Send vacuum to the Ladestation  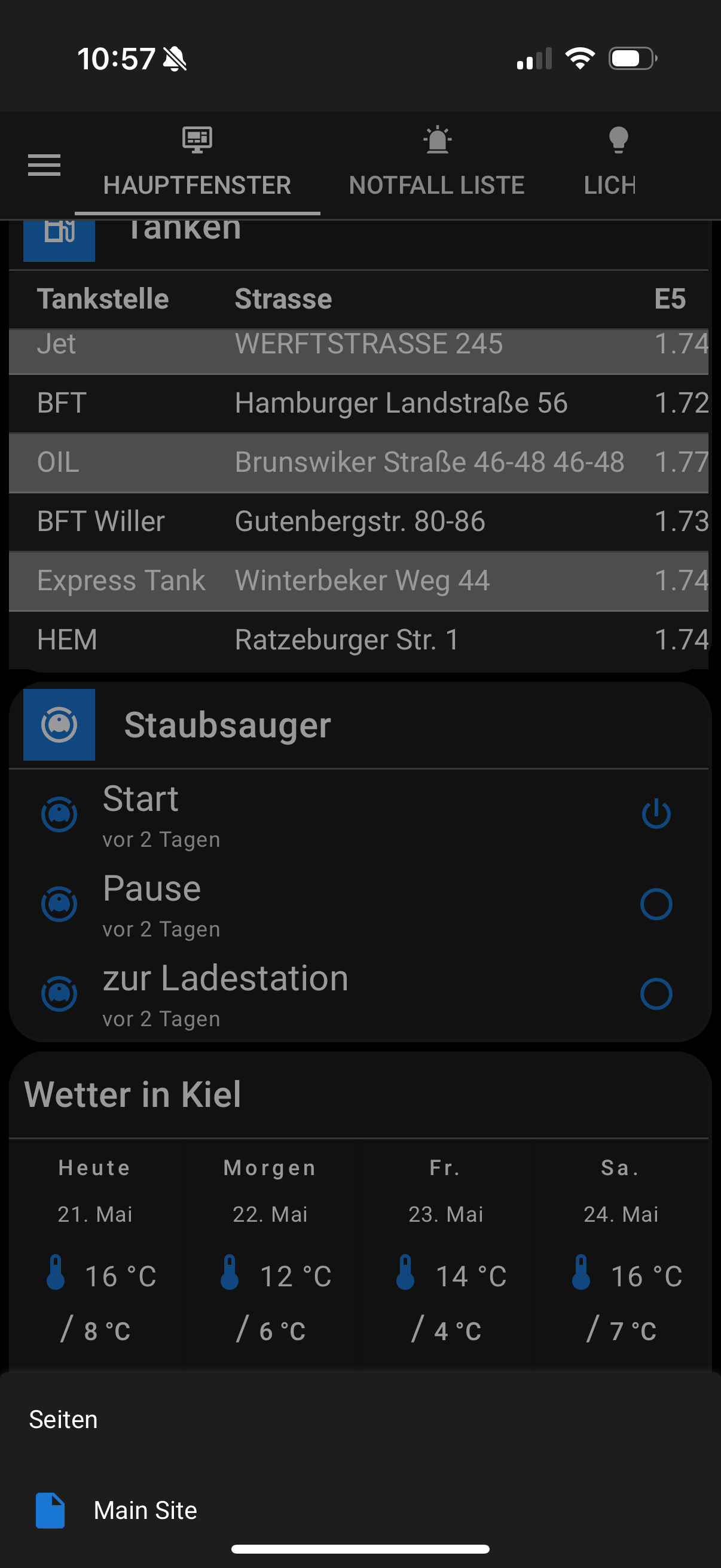pos(656,993)
